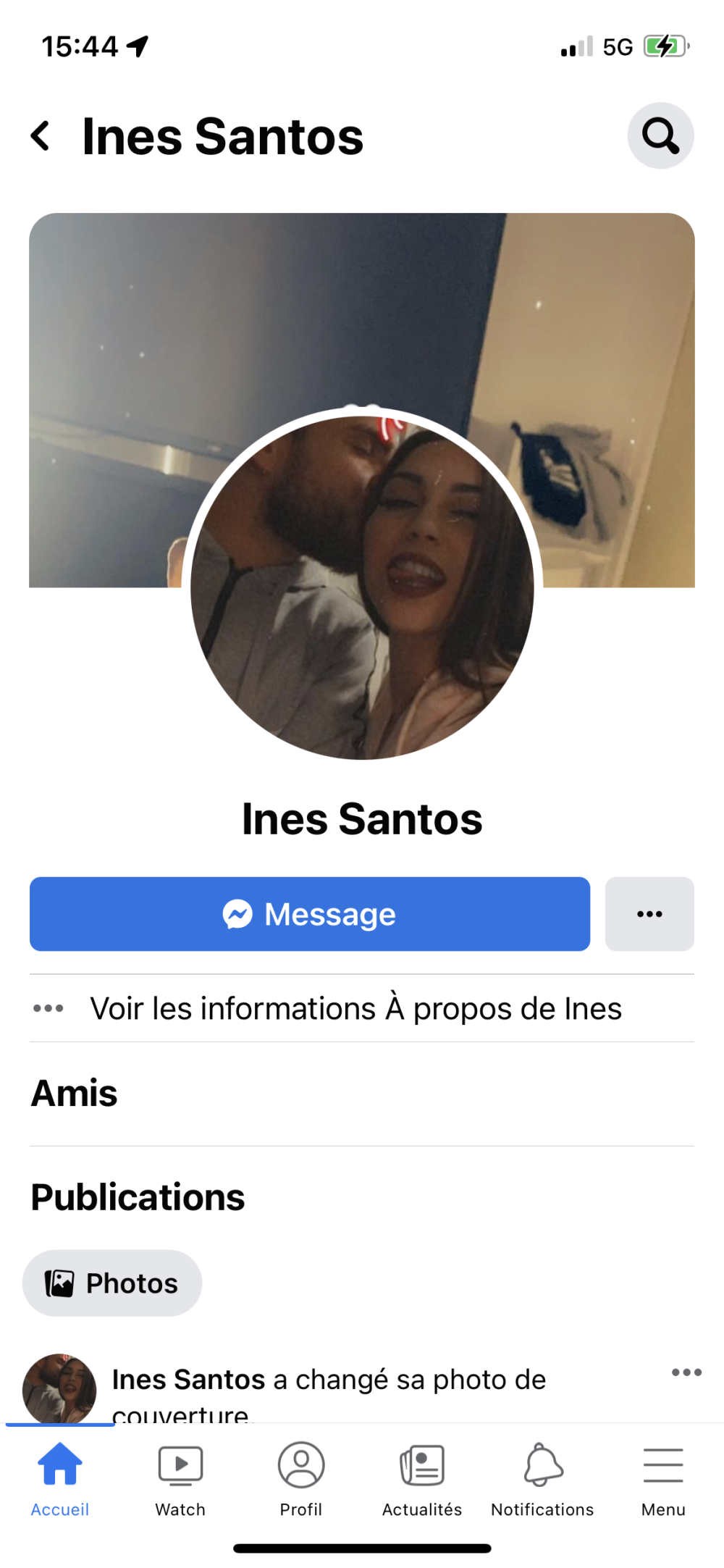Go back with the arrow

coord(41,135)
